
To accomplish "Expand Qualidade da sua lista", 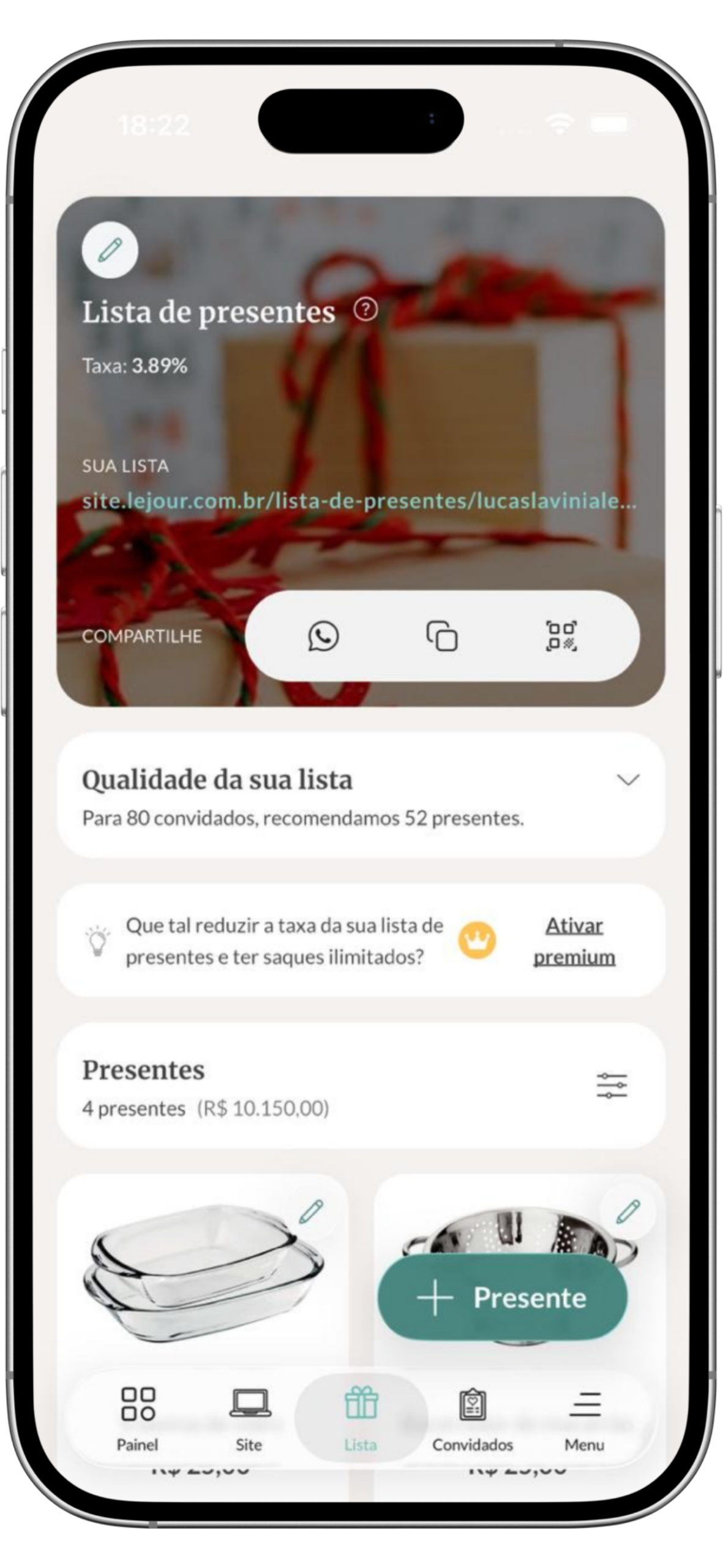I will coord(627,780).
